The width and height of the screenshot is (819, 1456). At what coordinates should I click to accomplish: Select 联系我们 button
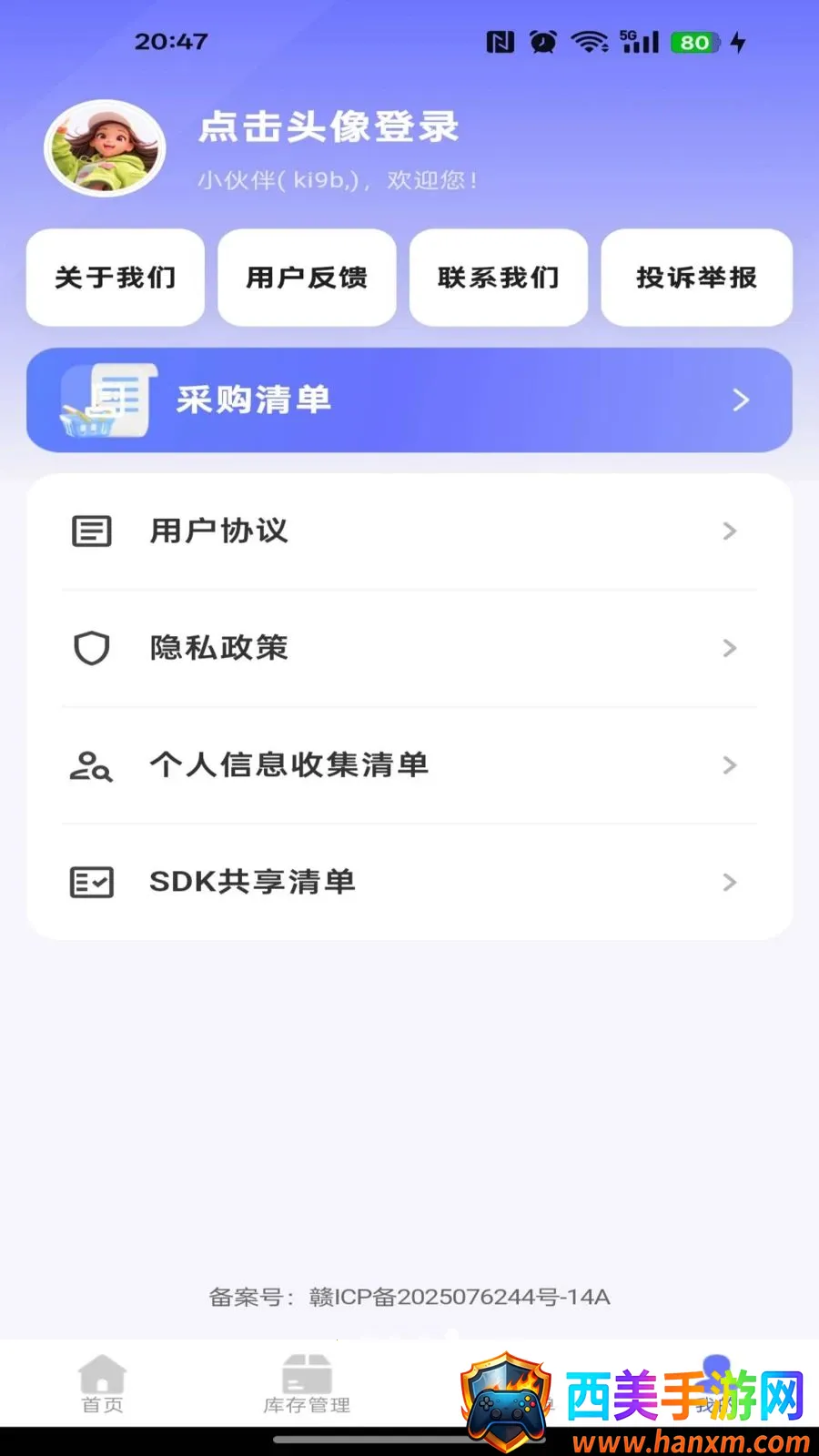499,278
